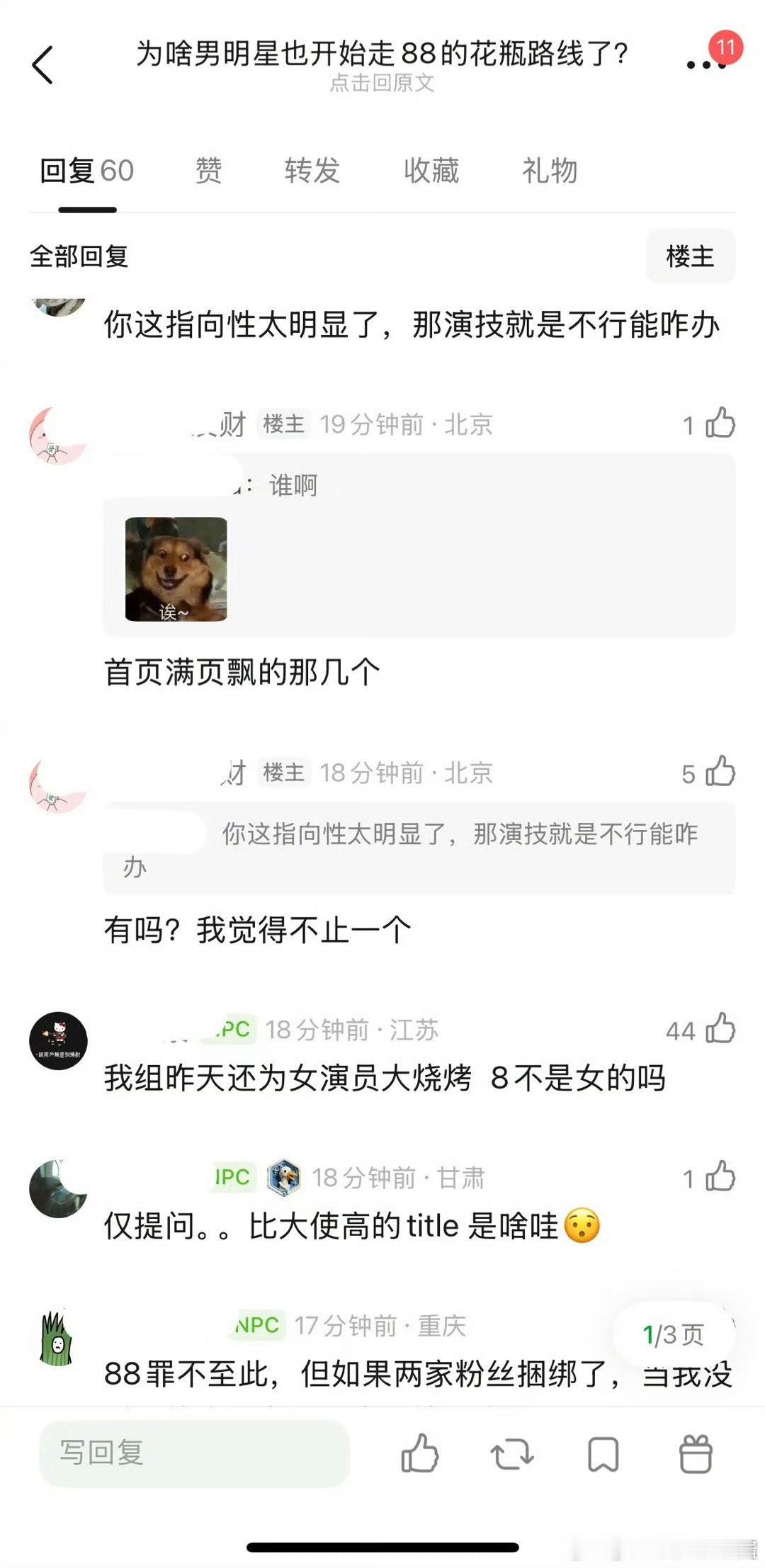This screenshot has height=1568, width=765.
Task: Toggle the 楼主 replies-only filter
Action: click(691, 256)
